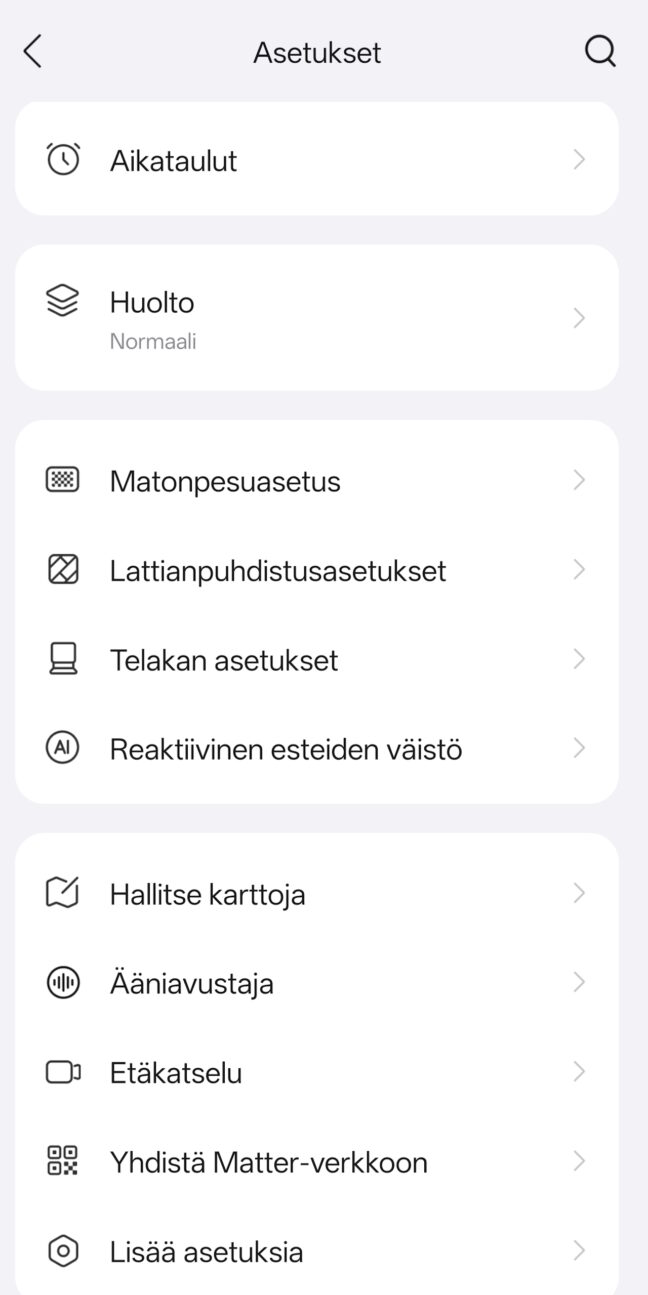This screenshot has height=1295, width=648.
Task: Open Lisää asetuksia
Action: pos(316,1251)
